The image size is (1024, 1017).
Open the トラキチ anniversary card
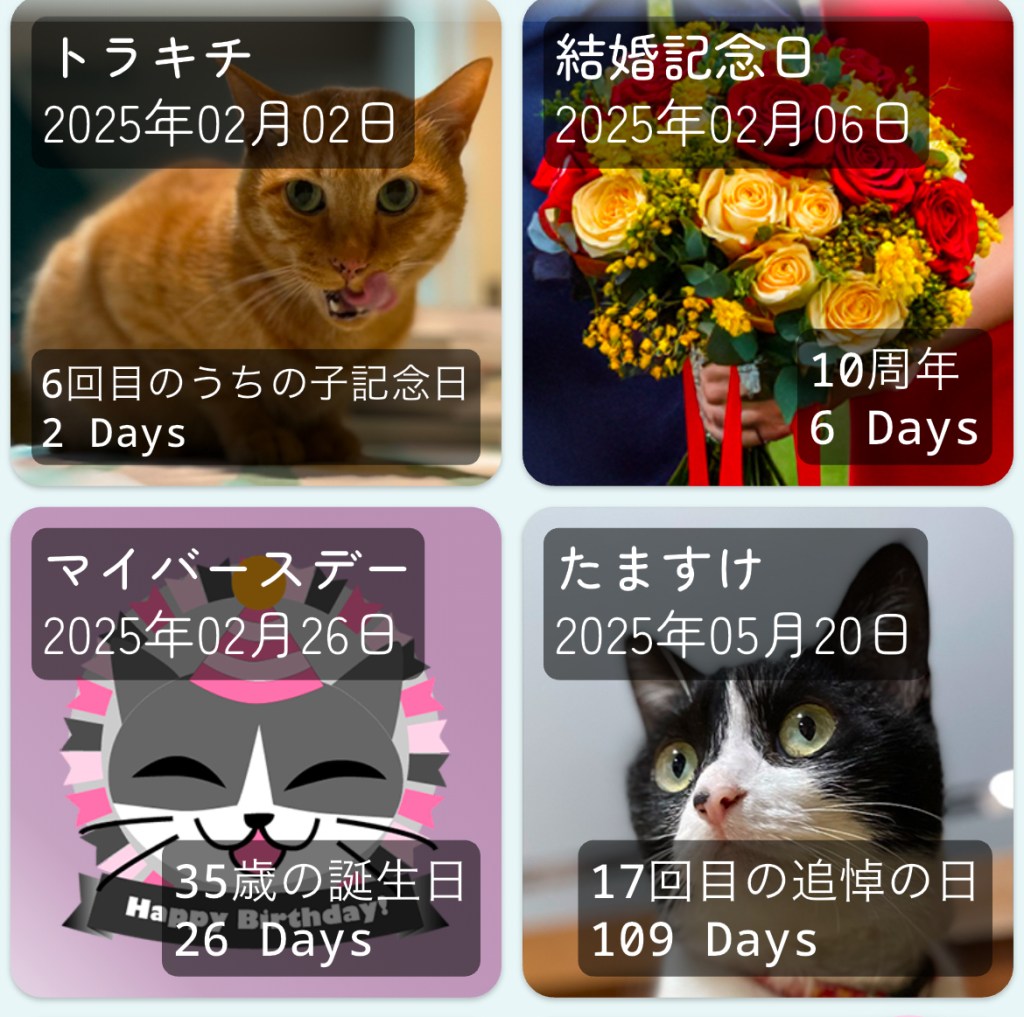[x=255, y=242]
